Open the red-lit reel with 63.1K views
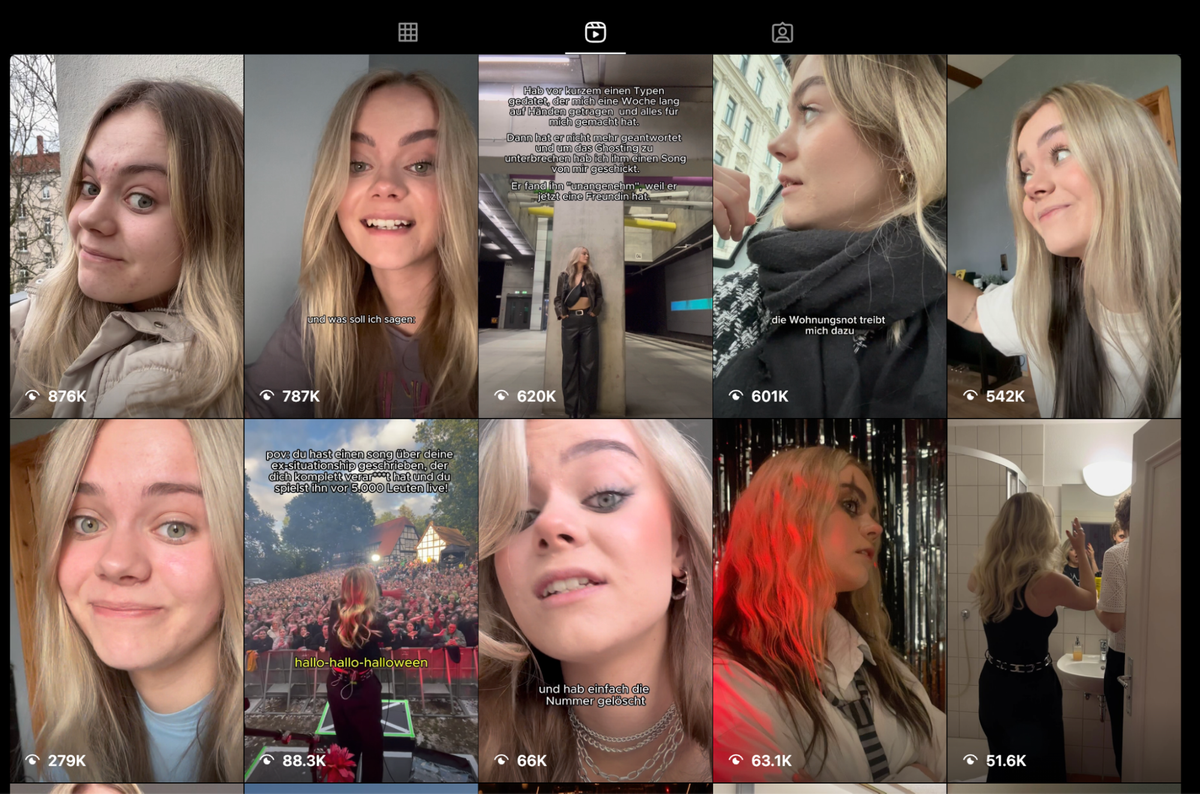 [x=829, y=600]
